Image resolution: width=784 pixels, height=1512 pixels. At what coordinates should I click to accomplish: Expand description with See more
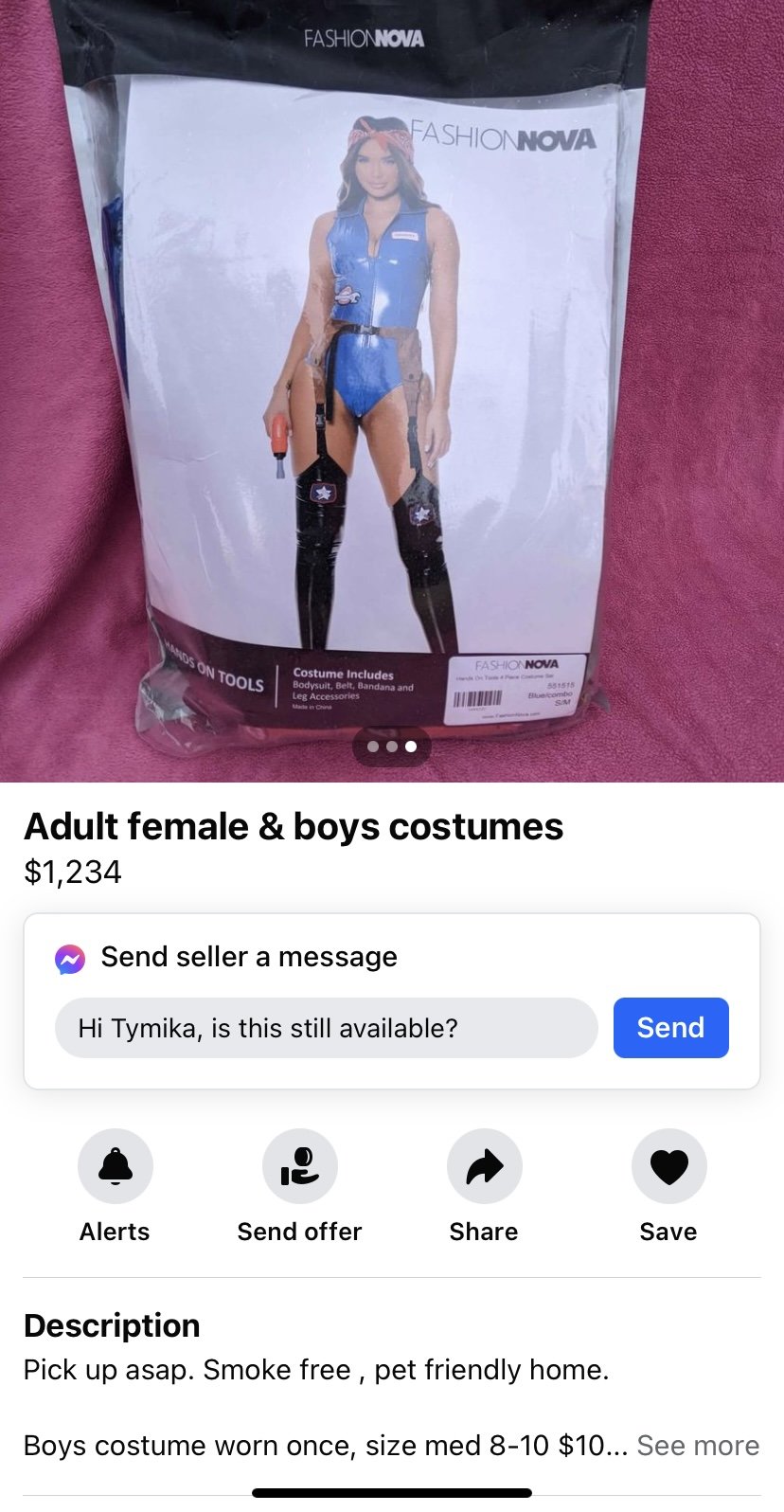(x=697, y=1445)
